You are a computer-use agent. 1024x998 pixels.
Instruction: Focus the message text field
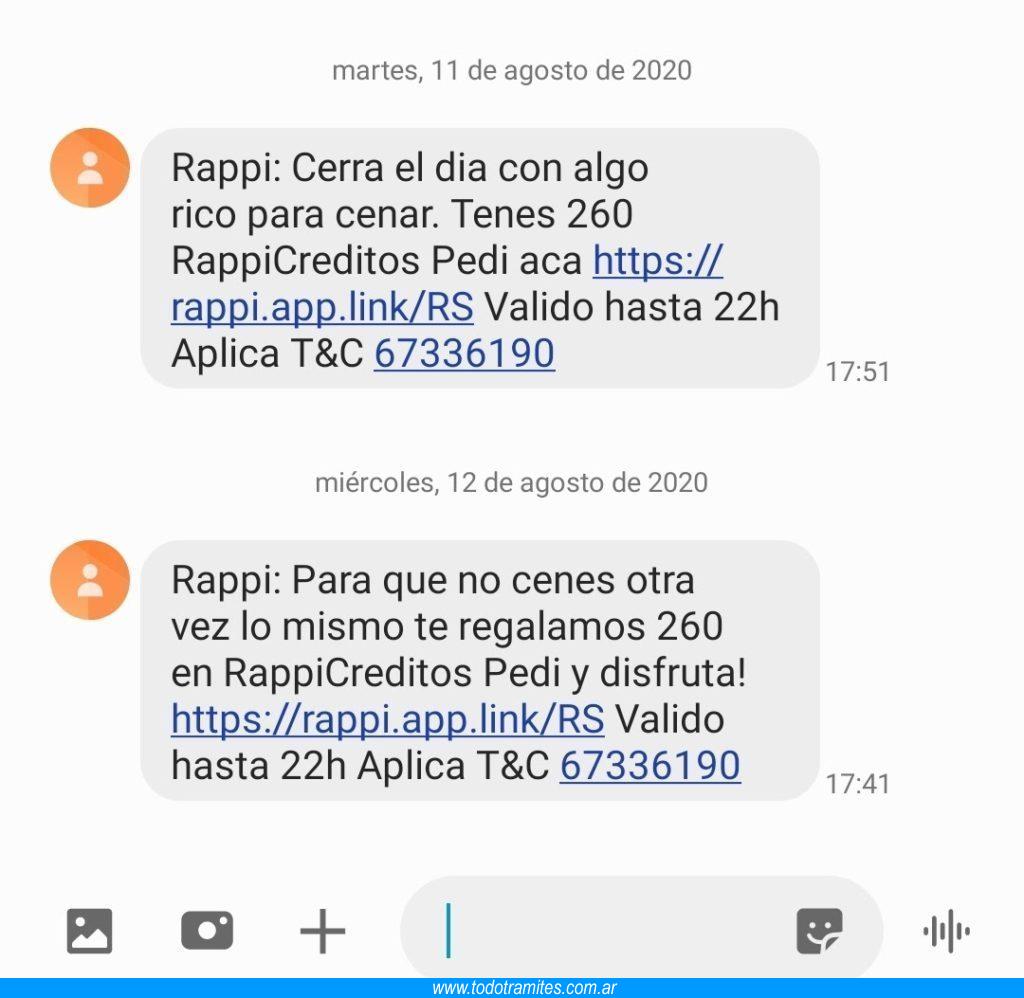(x=610, y=931)
